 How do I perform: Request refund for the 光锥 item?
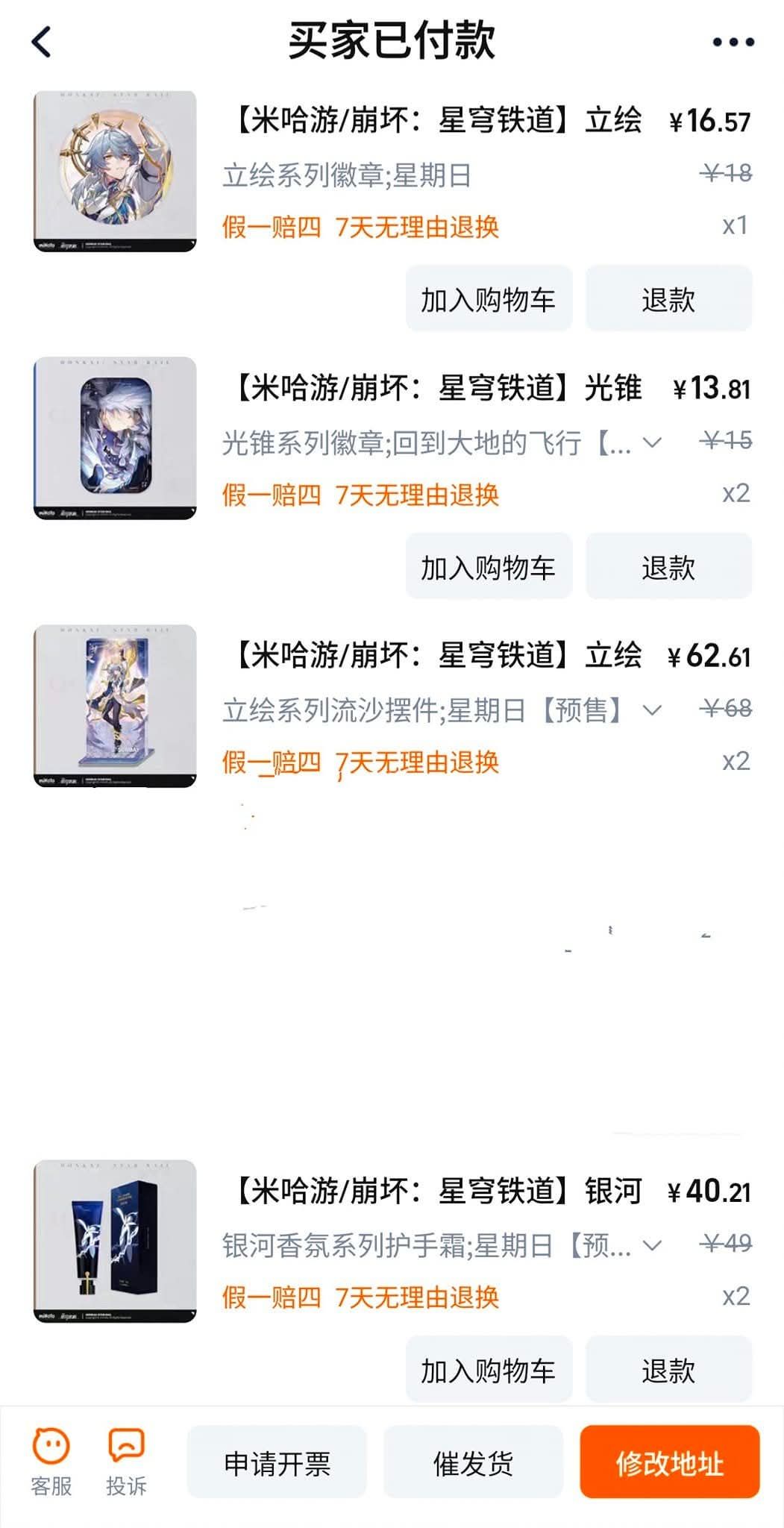(x=670, y=567)
